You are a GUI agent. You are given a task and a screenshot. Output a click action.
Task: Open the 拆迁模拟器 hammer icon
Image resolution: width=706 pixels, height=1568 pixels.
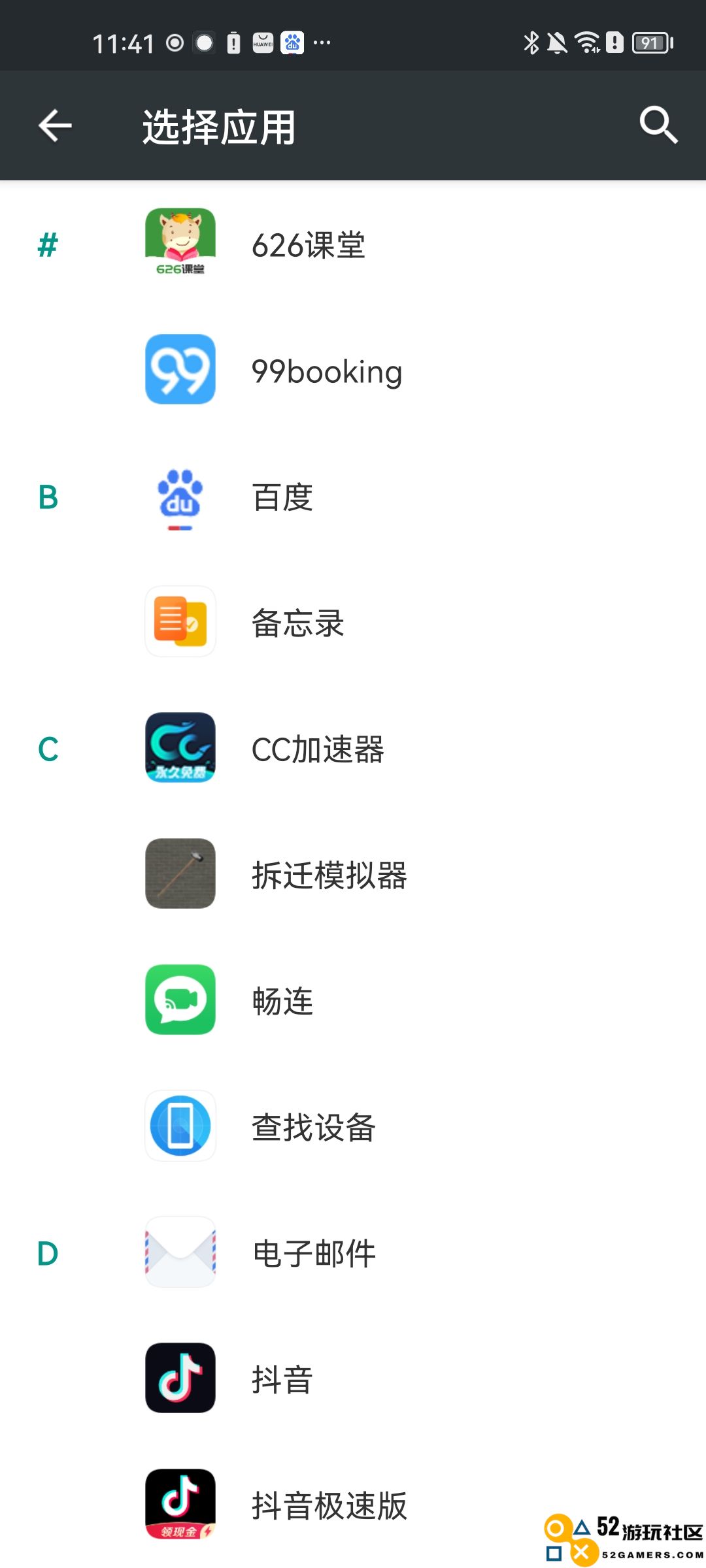point(180,874)
